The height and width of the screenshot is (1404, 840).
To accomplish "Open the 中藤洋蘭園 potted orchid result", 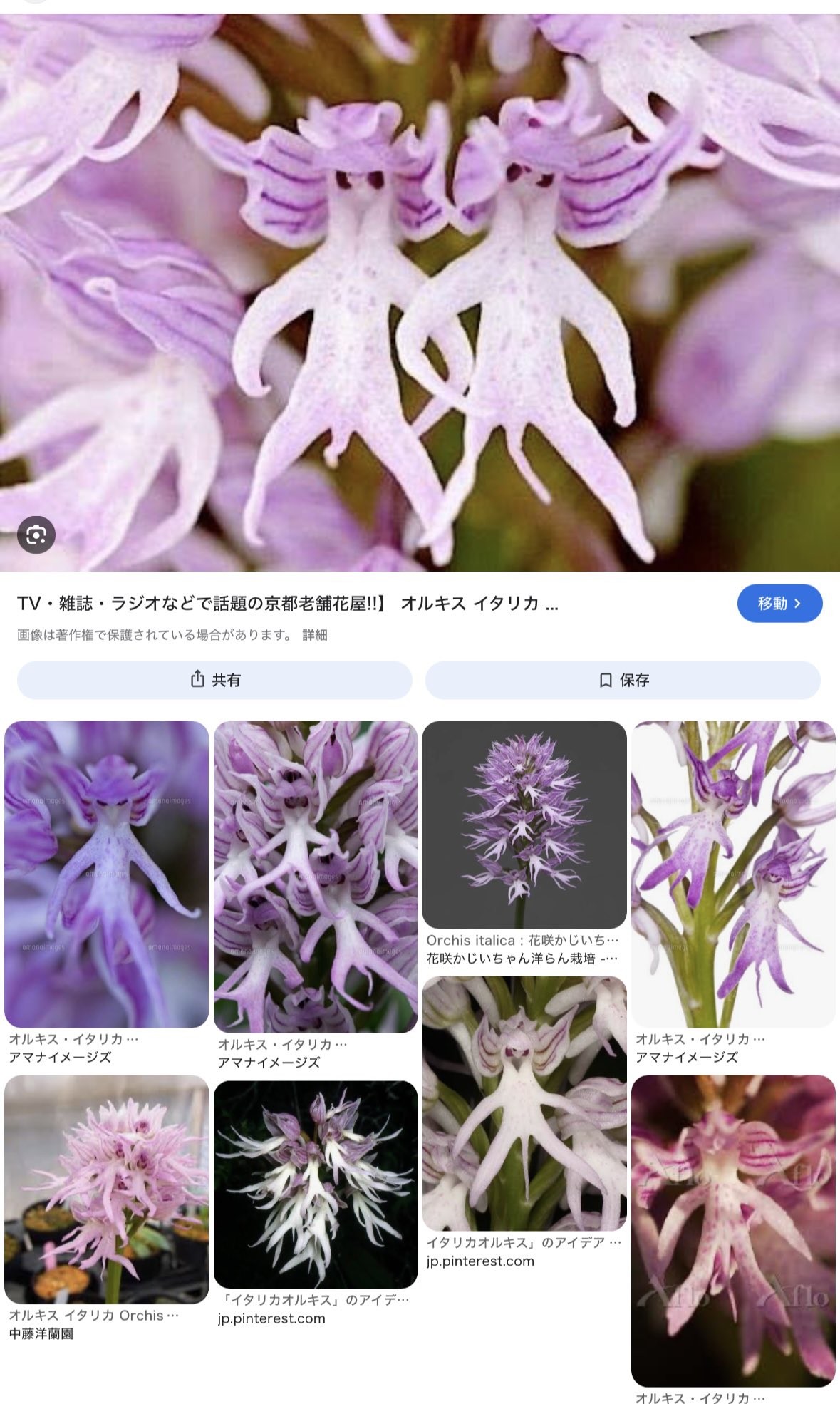I will (x=106, y=1189).
